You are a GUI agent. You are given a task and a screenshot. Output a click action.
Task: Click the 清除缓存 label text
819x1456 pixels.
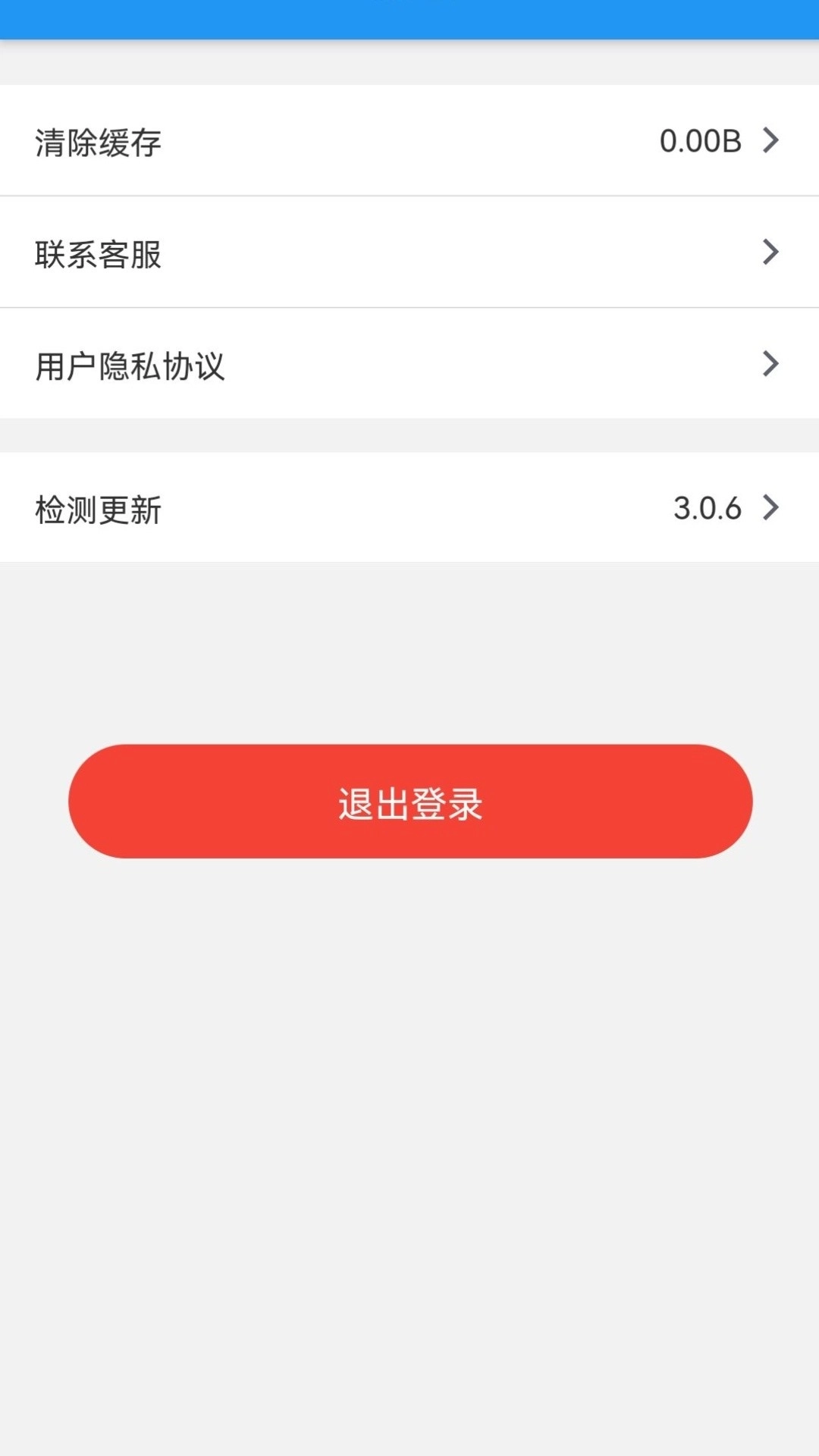tap(99, 140)
